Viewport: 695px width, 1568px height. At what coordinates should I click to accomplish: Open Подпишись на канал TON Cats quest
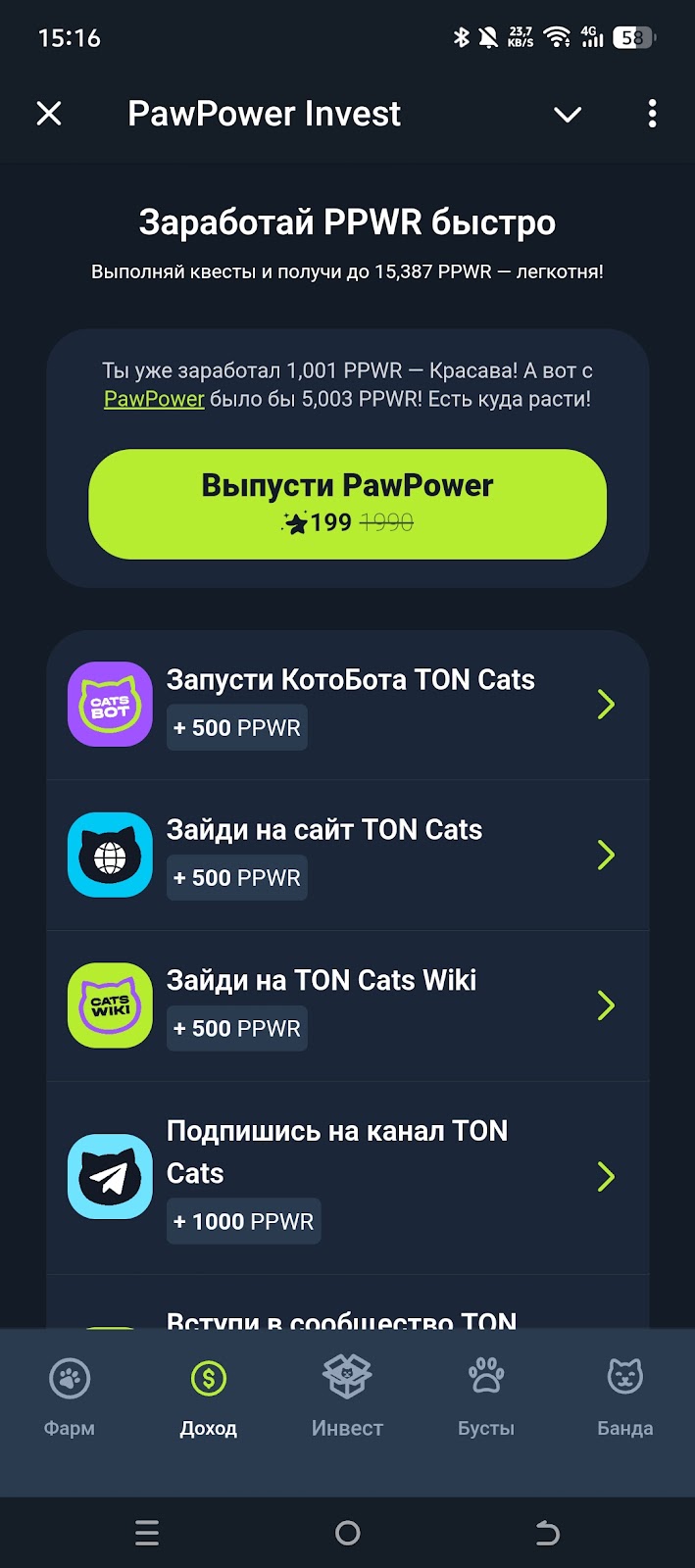click(x=347, y=1176)
